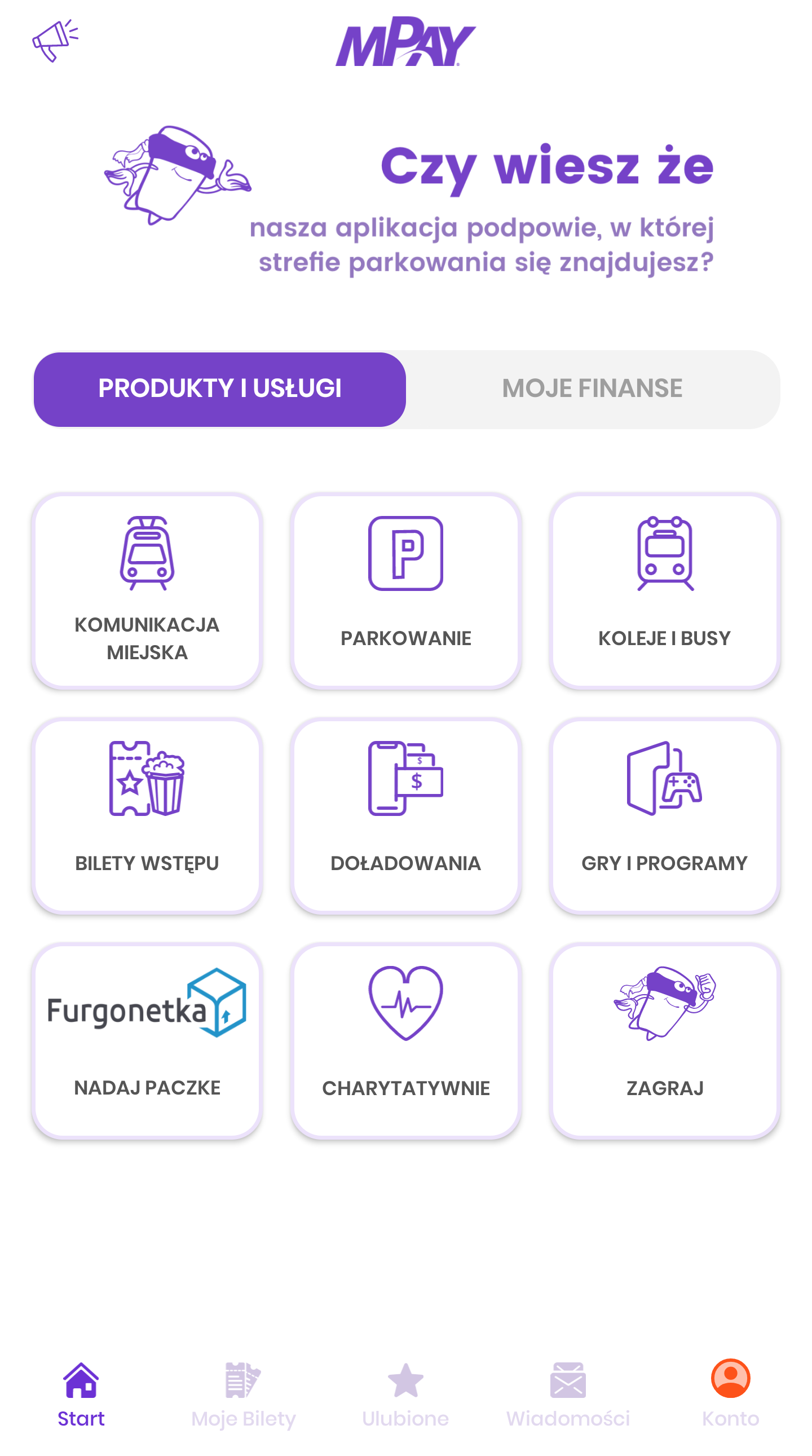Switch to the Moje Finanse tab

592,389
